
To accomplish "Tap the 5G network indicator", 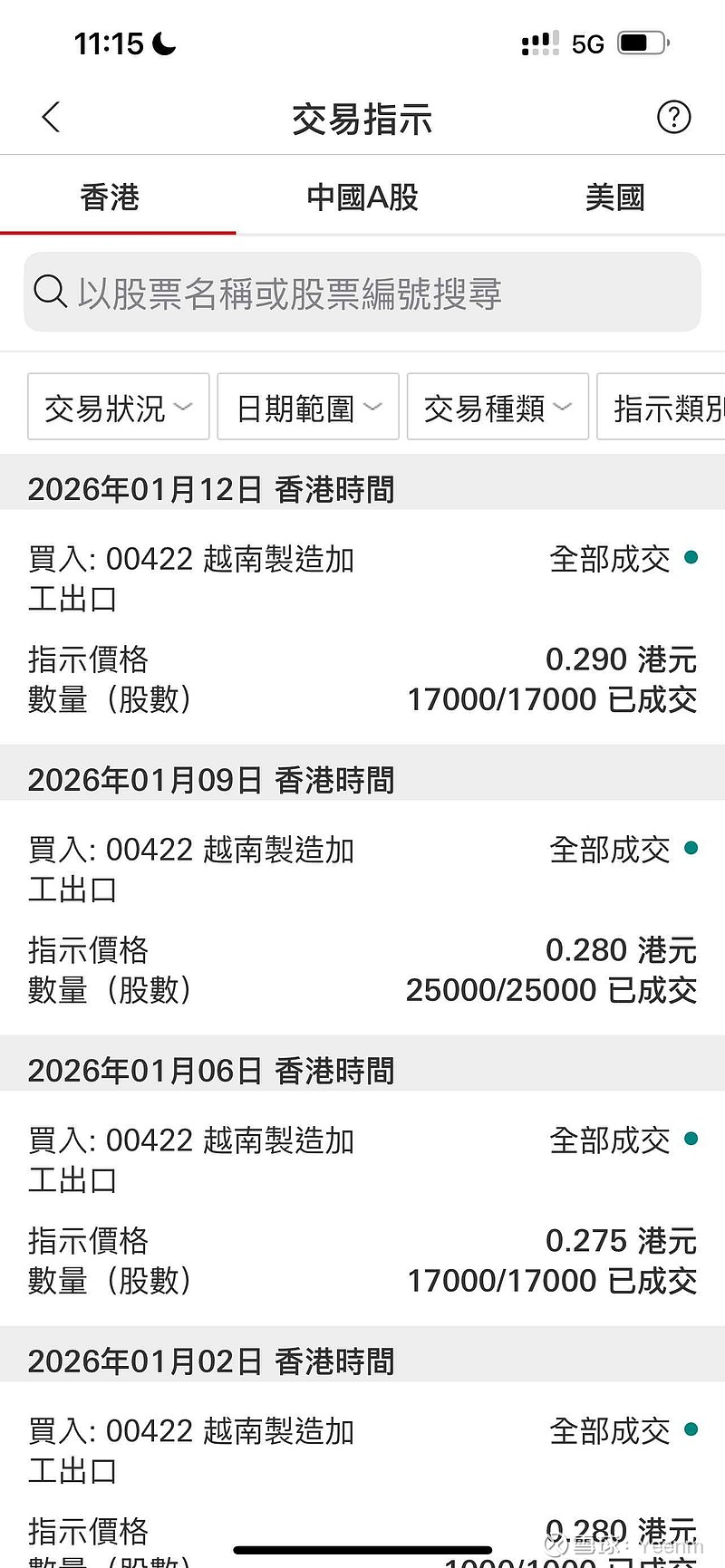I will (x=585, y=43).
